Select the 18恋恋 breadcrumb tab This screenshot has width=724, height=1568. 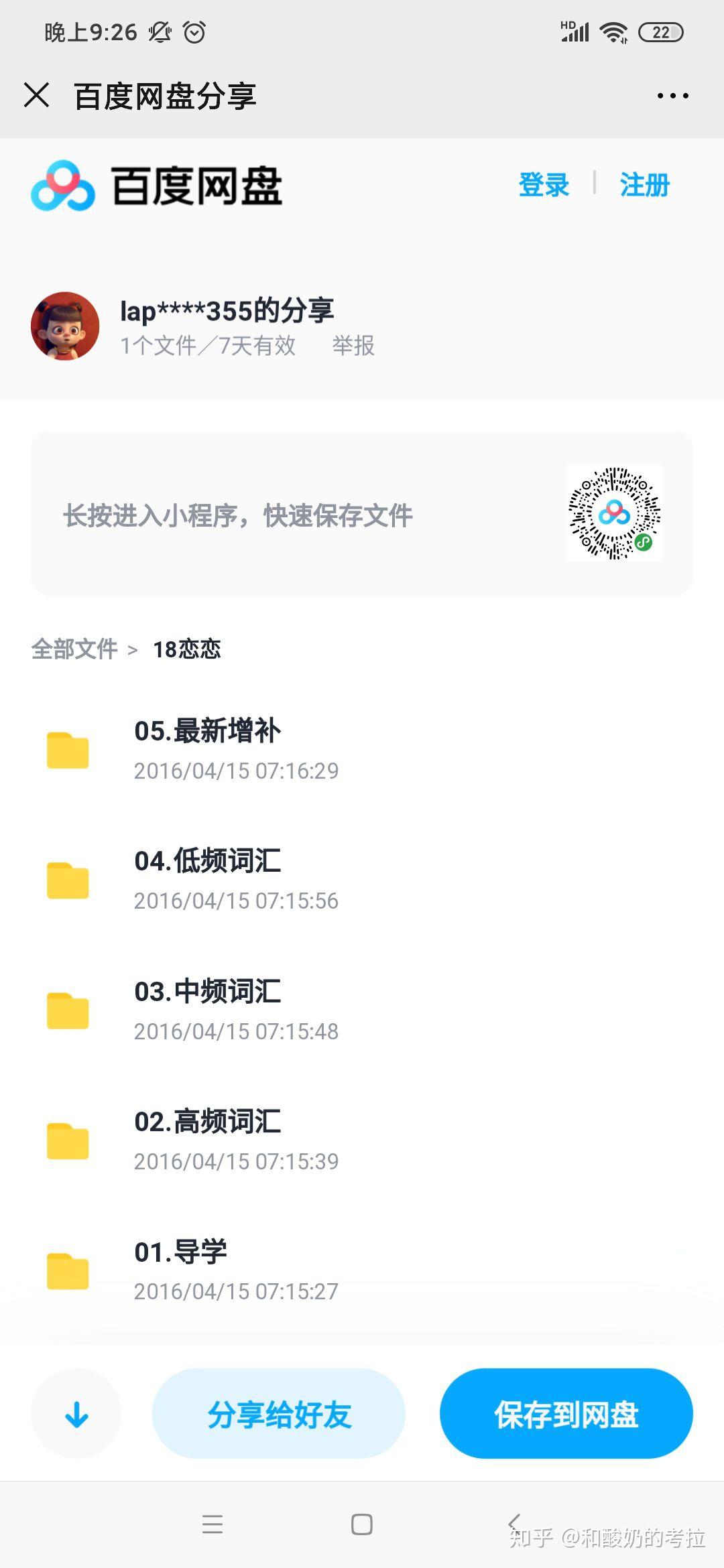click(186, 649)
